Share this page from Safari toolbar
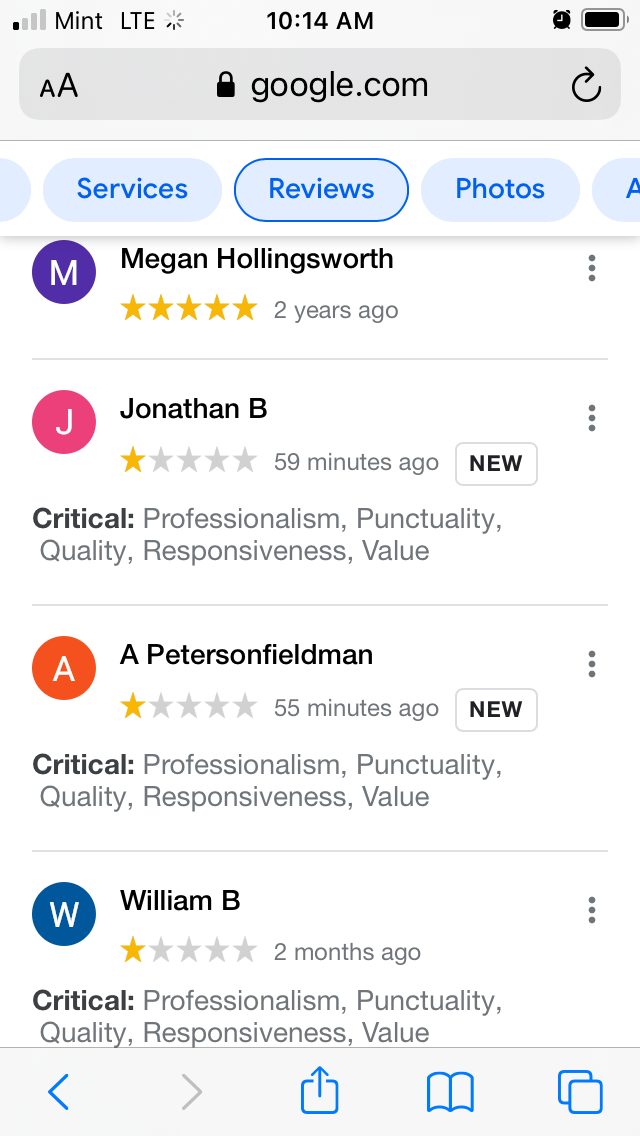This screenshot has width=640, height=1136. coord(320,1088)
